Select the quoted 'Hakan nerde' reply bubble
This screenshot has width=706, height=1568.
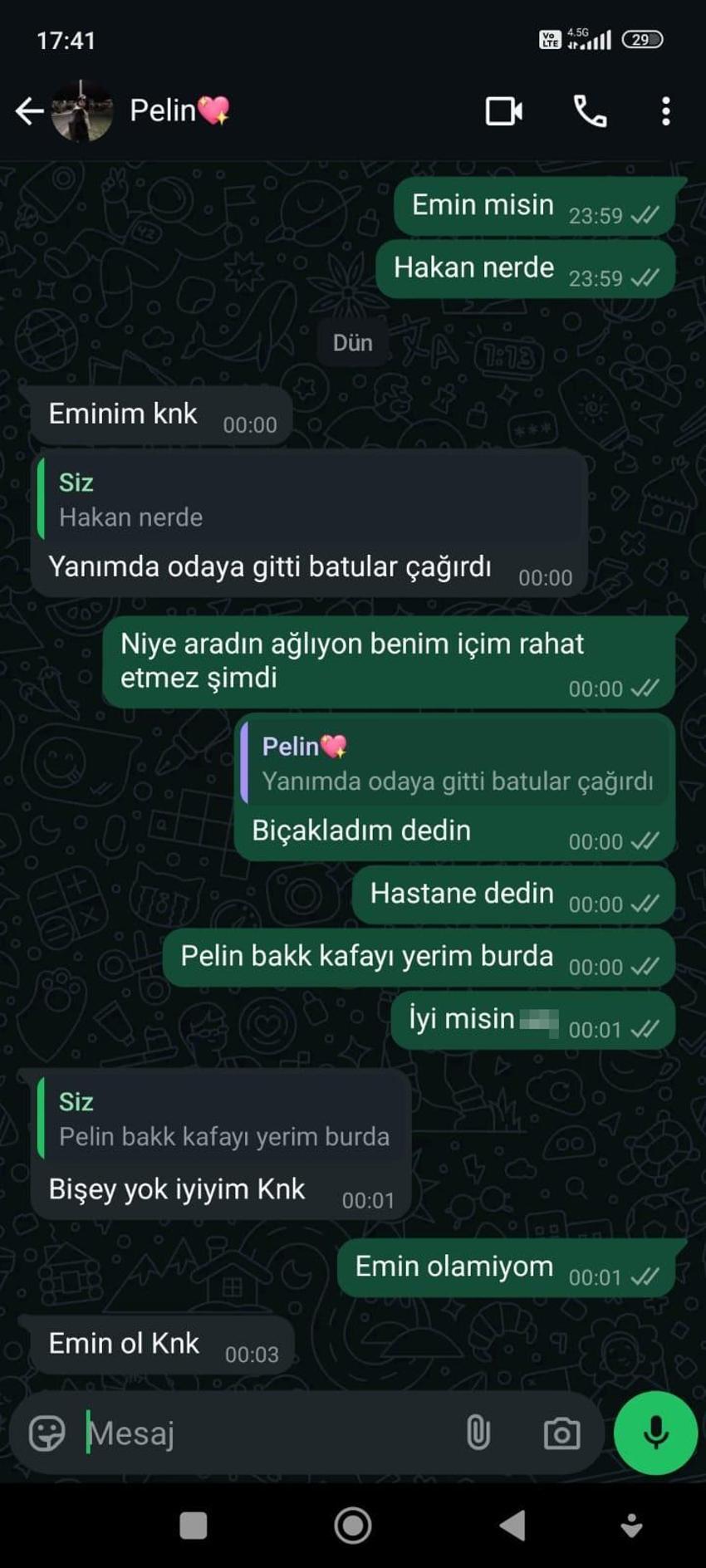coord(311,498)
